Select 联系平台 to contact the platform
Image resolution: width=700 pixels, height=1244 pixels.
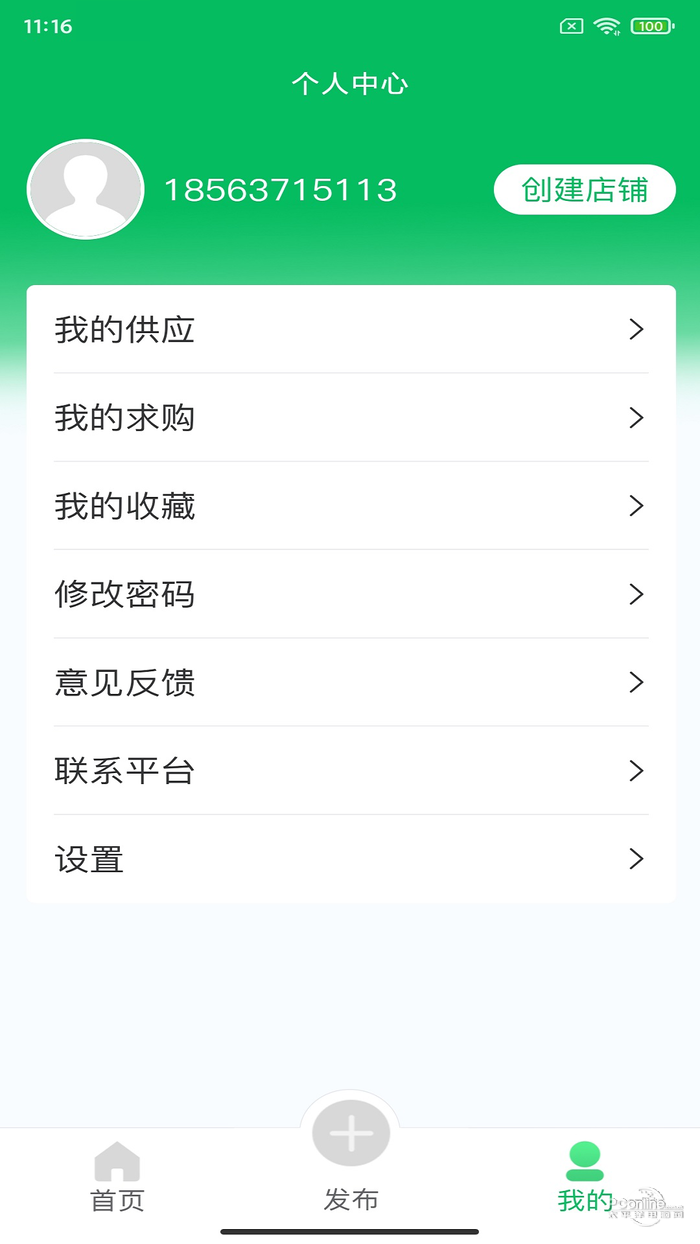click(350, 771)
